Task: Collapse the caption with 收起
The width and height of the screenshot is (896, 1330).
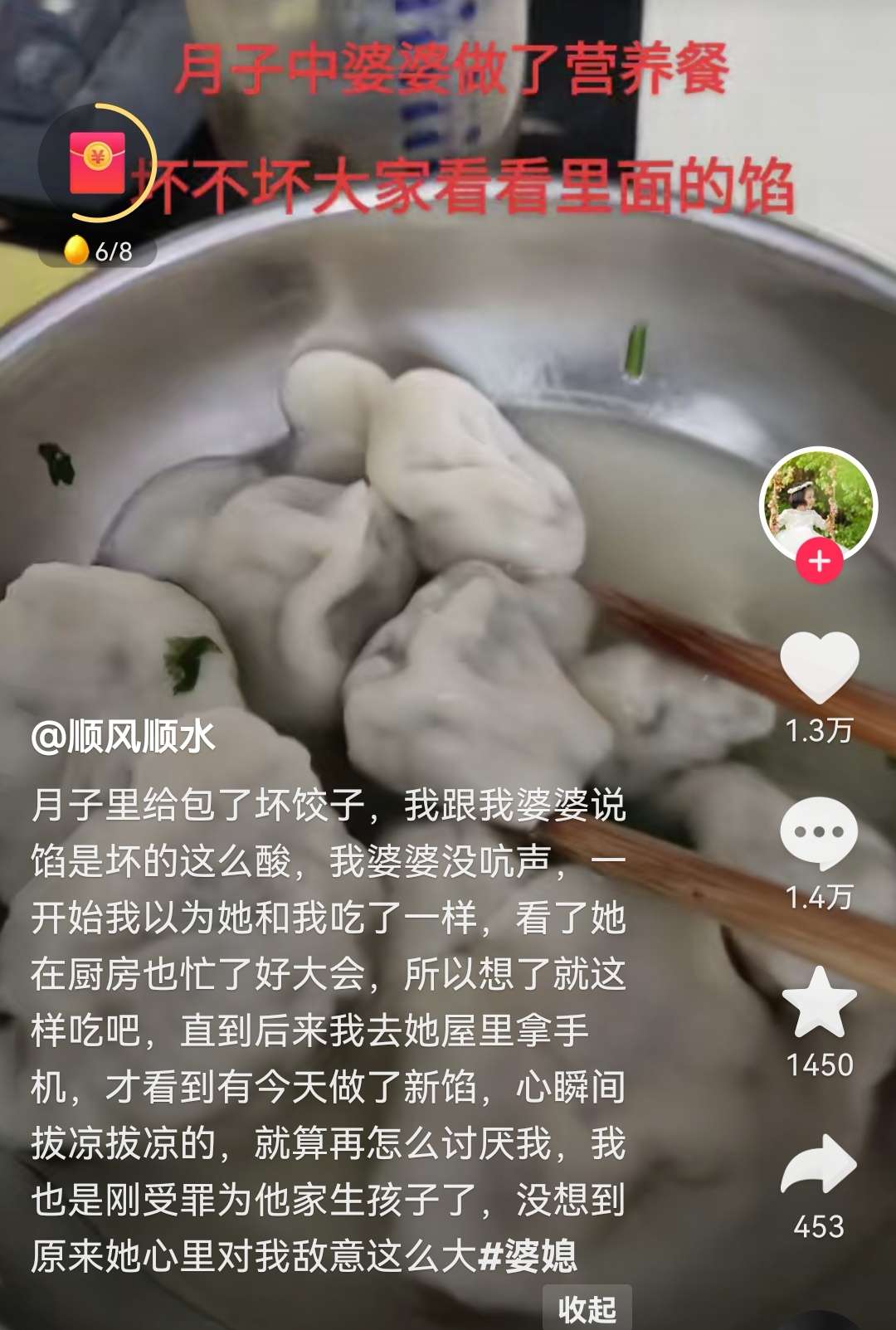Action: [587, 1309]
